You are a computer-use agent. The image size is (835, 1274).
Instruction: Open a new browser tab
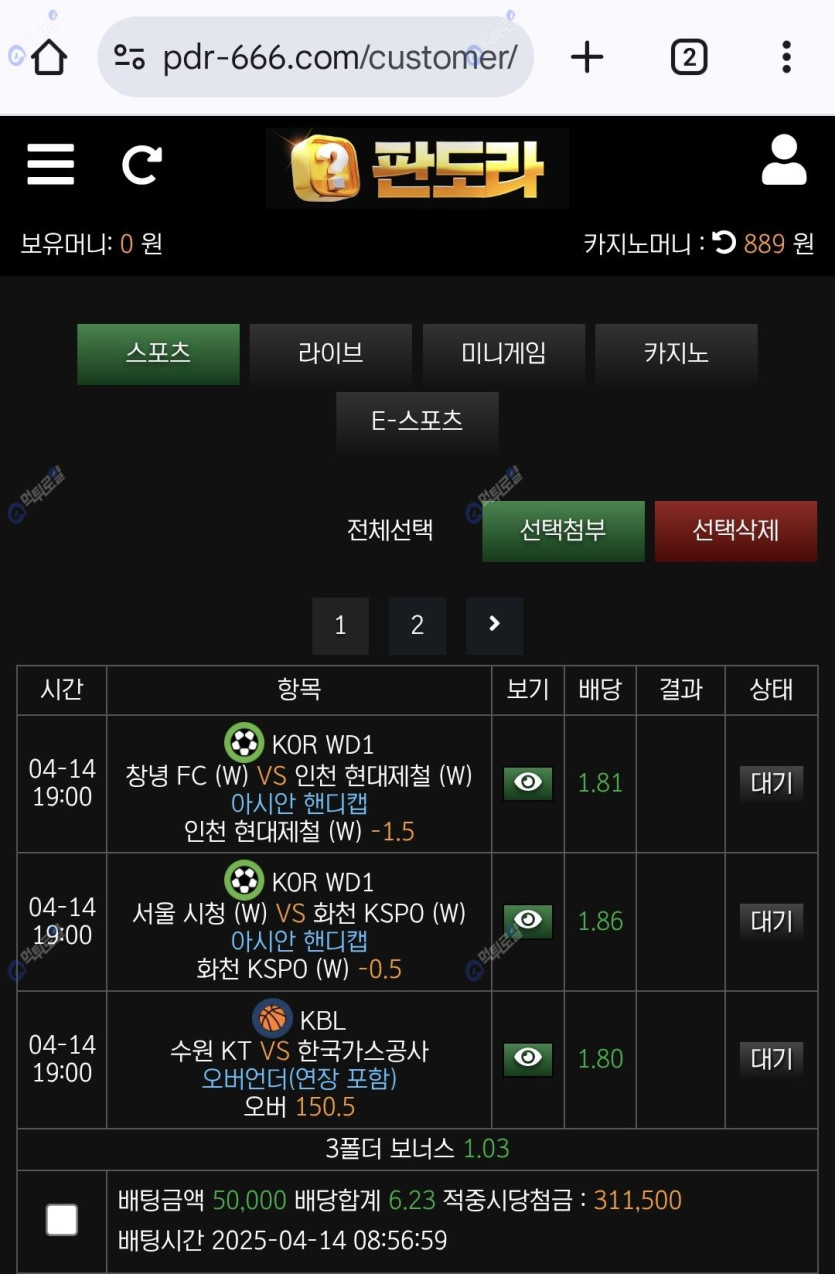point(587,58)
